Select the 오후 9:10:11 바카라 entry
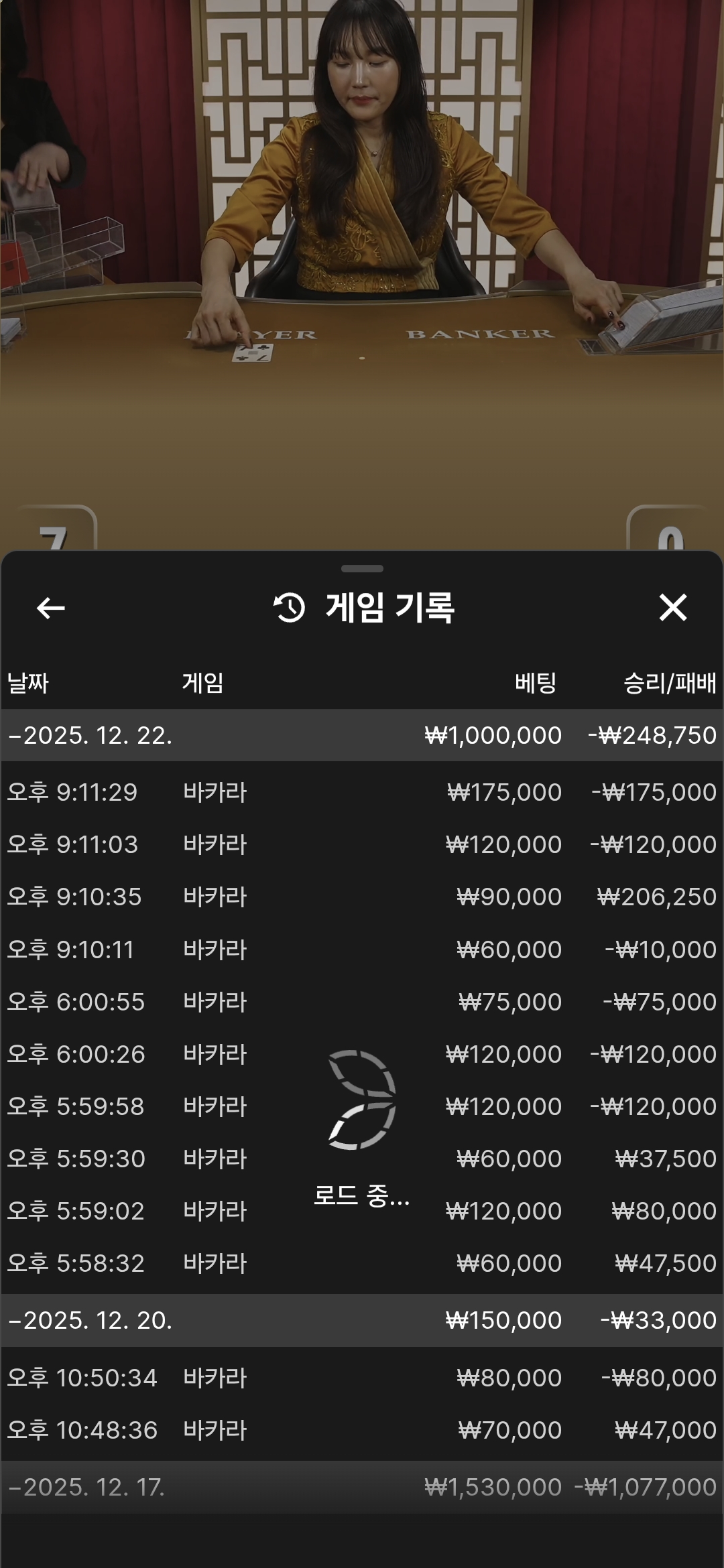This screenshot has width=724, height=1568. 362,950
